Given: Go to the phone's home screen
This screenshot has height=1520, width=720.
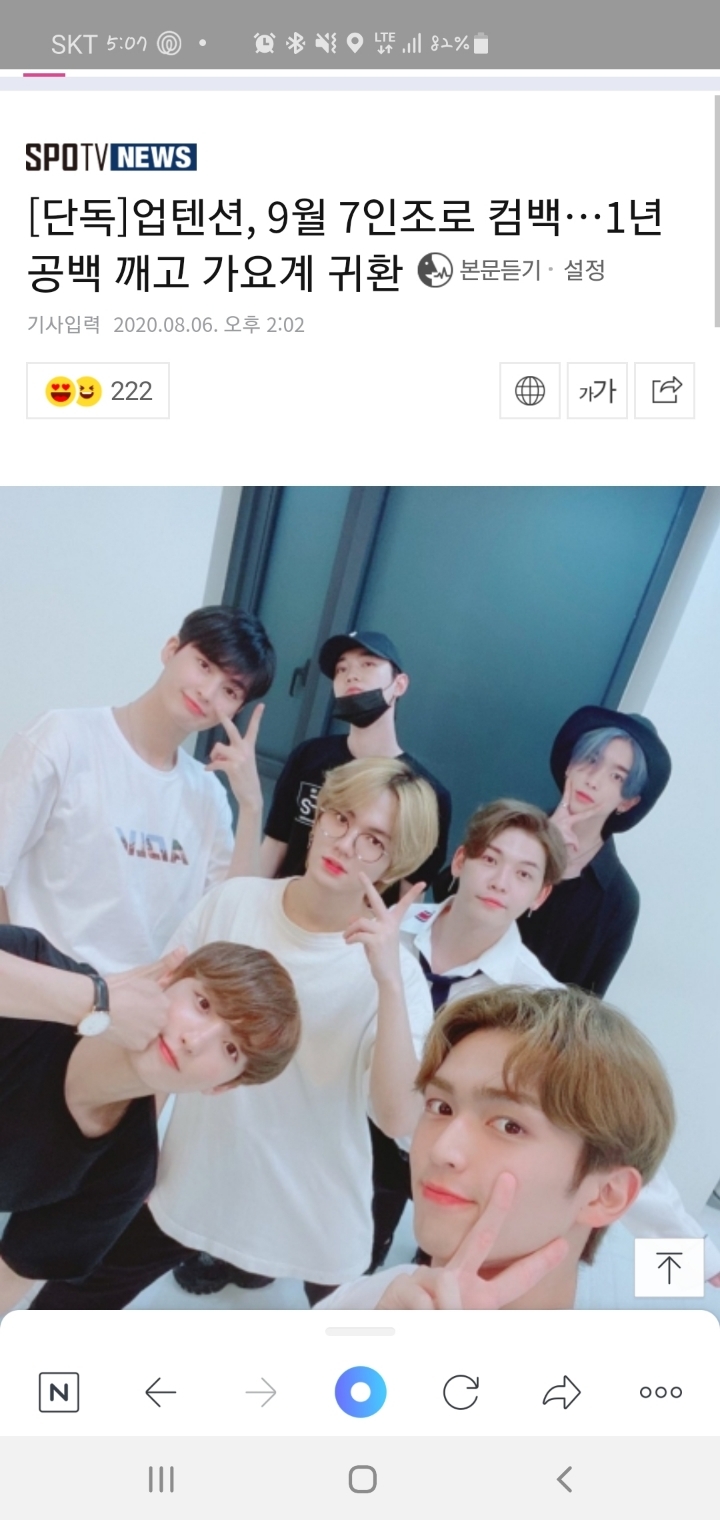Looking at the screenshot, I should coord(362,1479).
